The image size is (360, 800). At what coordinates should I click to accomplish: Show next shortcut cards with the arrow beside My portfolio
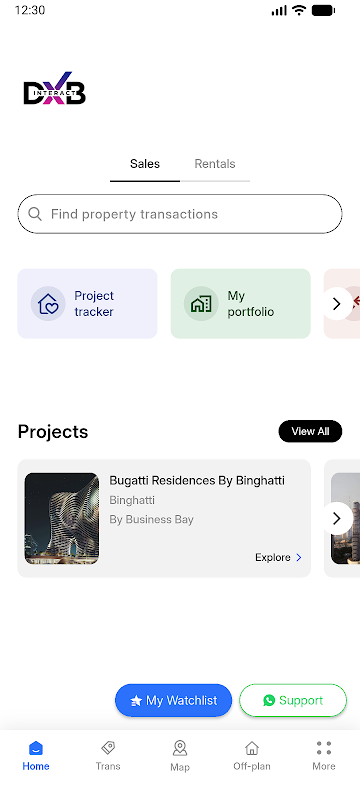click(x=337, y=304)
